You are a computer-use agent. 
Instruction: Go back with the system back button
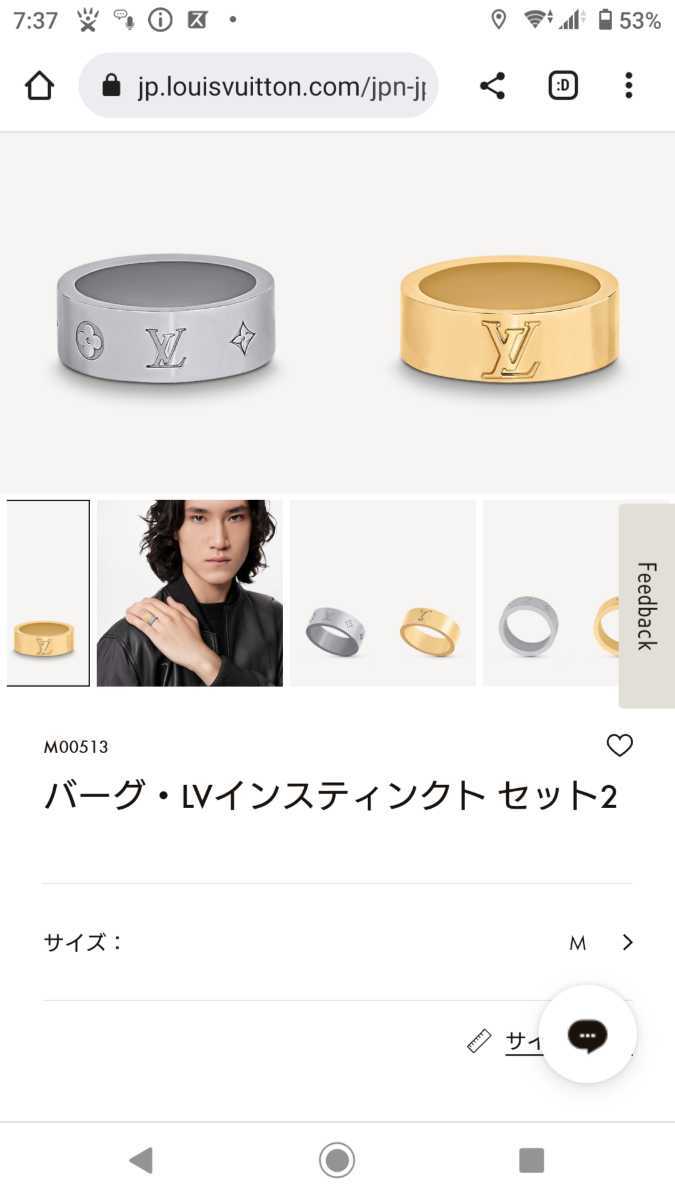pos(141,1160)
